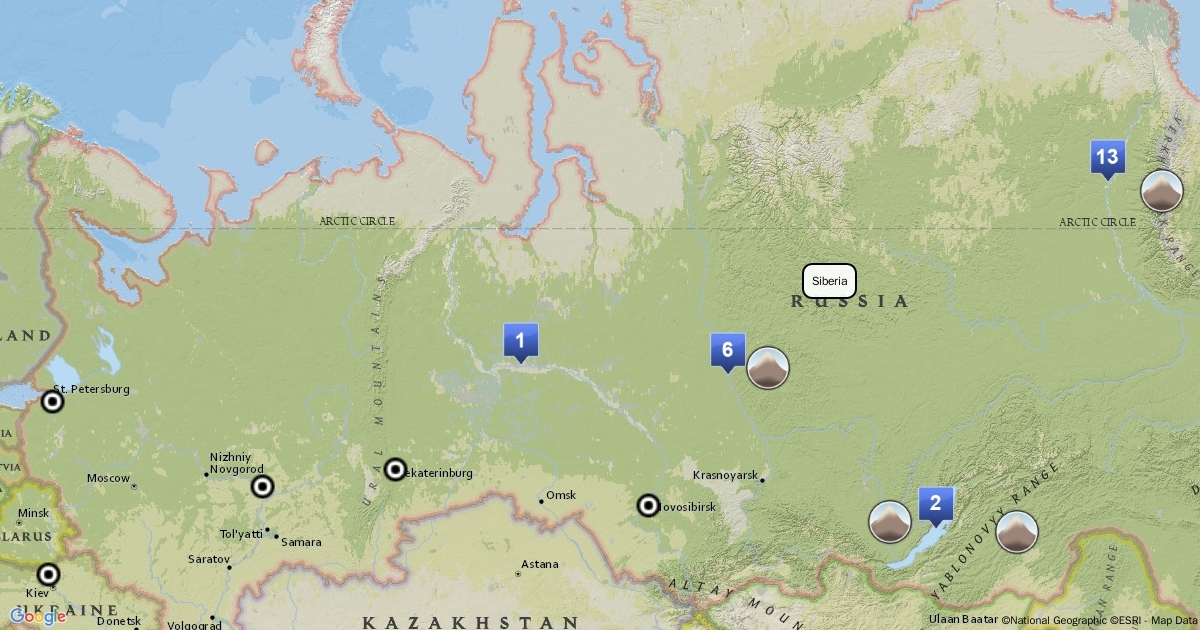Tap the Nizhniy Novgorod city marker

coord(262,487)
